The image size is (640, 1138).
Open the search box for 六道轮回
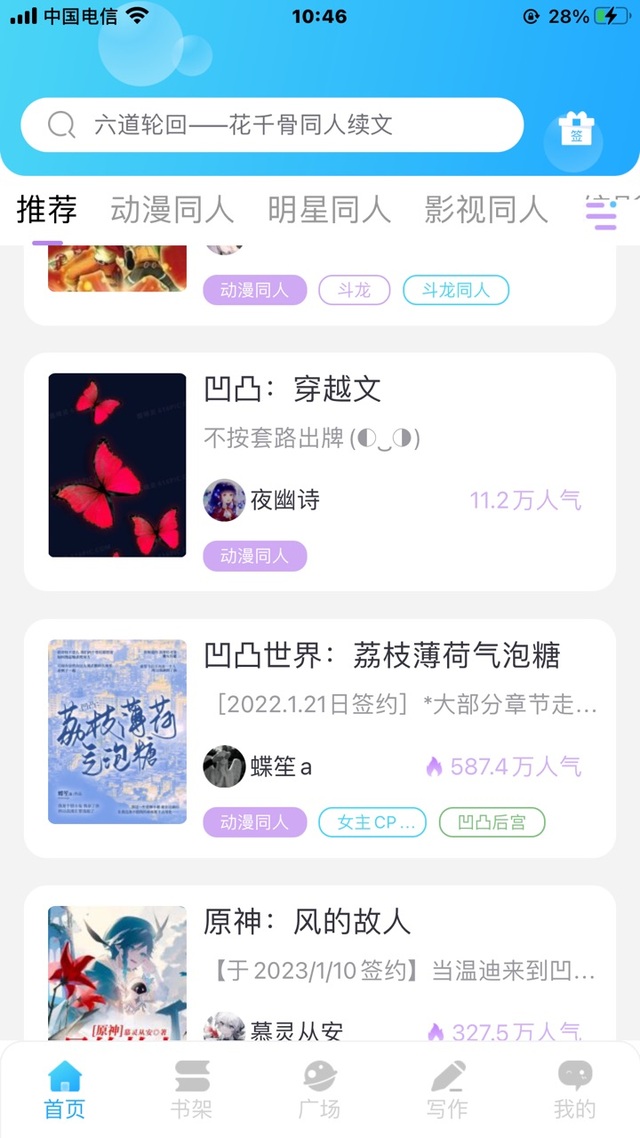[x=271, y=125]
